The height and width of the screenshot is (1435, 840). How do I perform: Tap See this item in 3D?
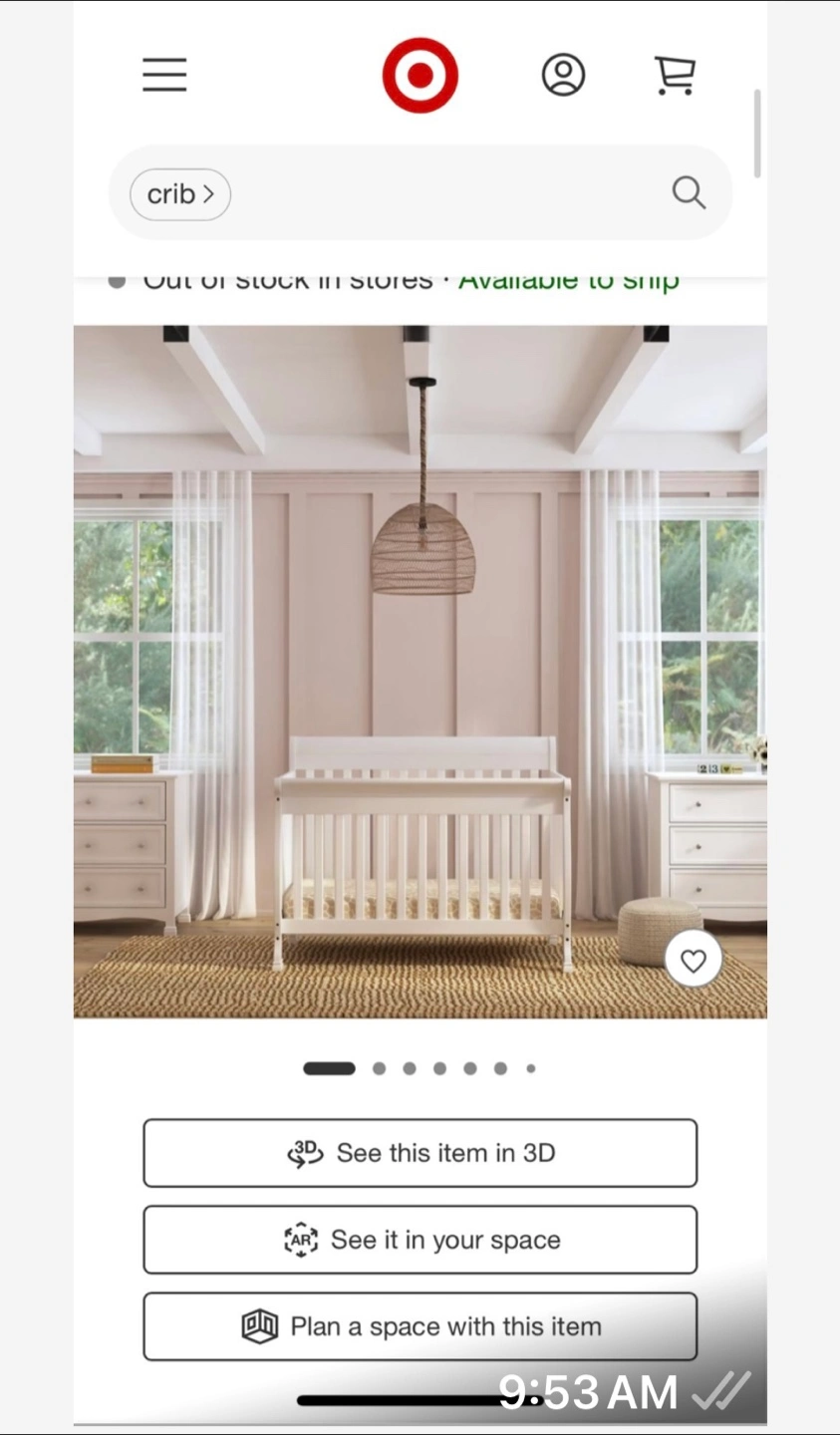420,1153
